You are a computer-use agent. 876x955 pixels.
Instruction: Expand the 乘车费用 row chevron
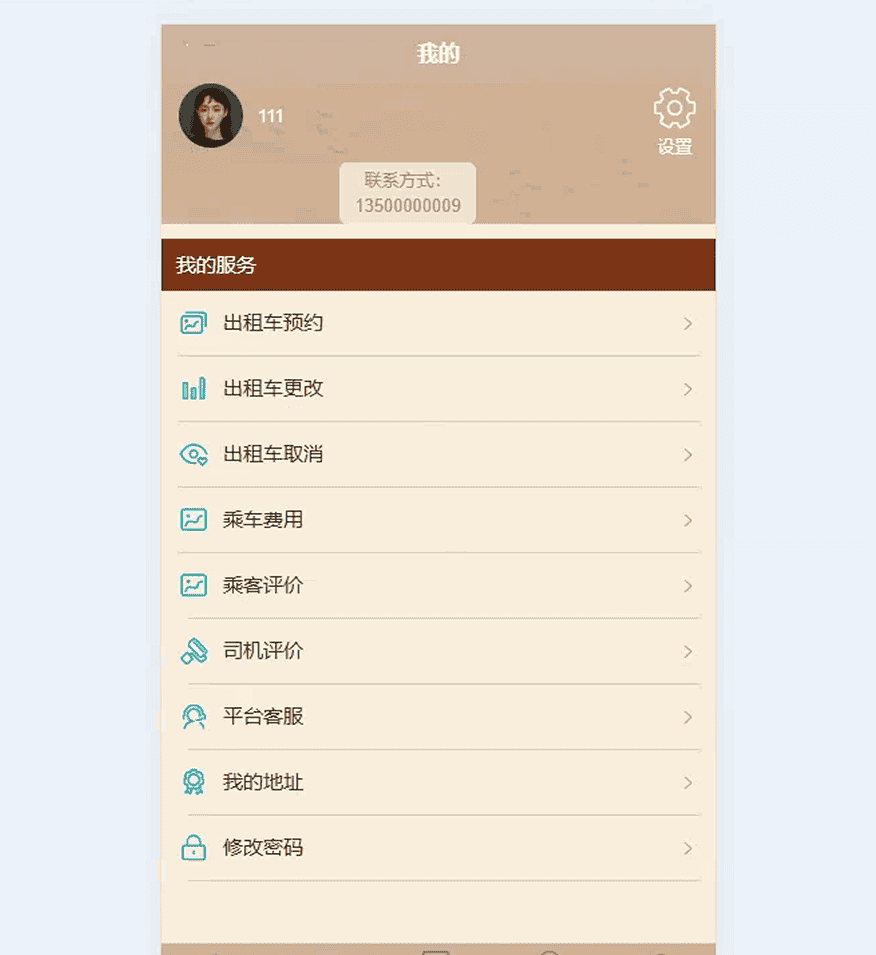point(687,520)
